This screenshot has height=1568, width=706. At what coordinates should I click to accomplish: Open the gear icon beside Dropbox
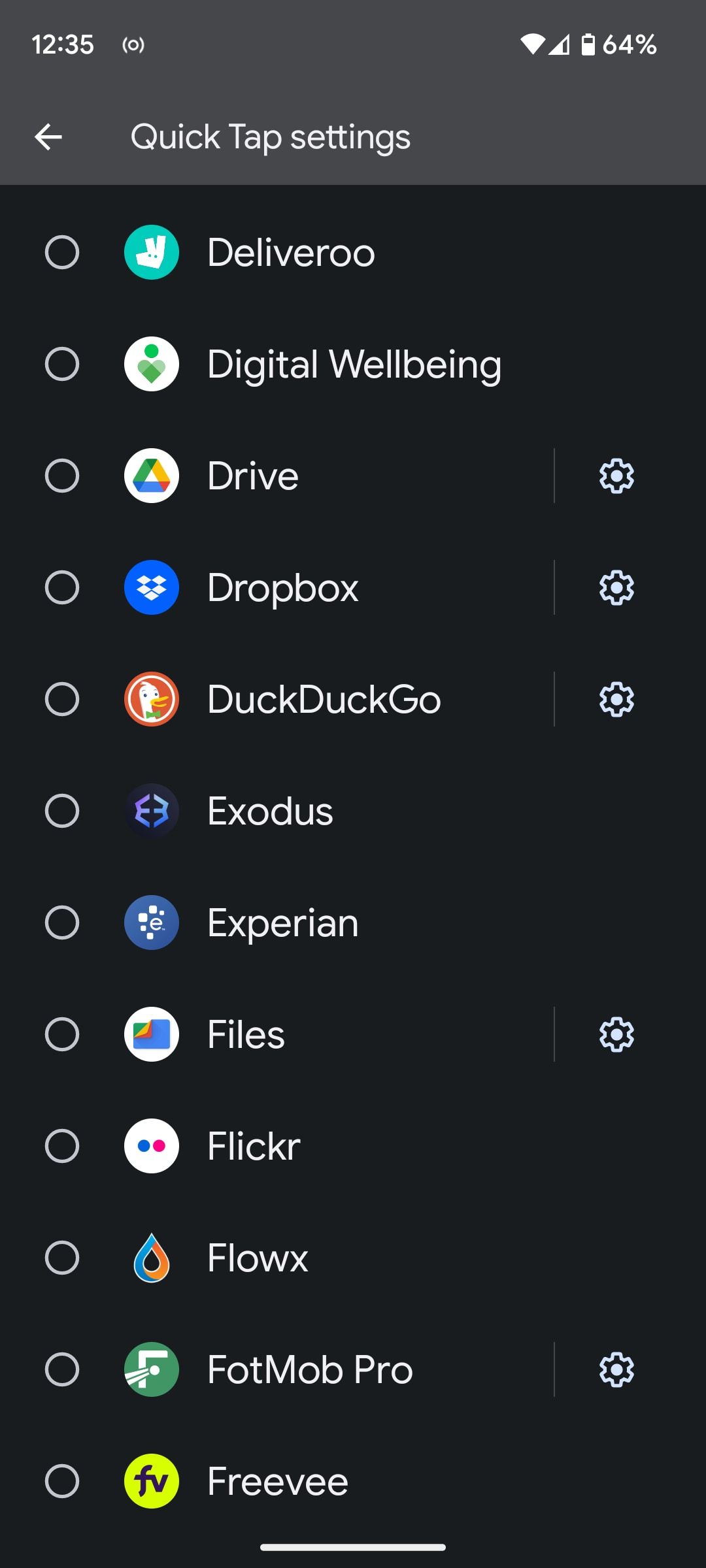pos(616,587)
